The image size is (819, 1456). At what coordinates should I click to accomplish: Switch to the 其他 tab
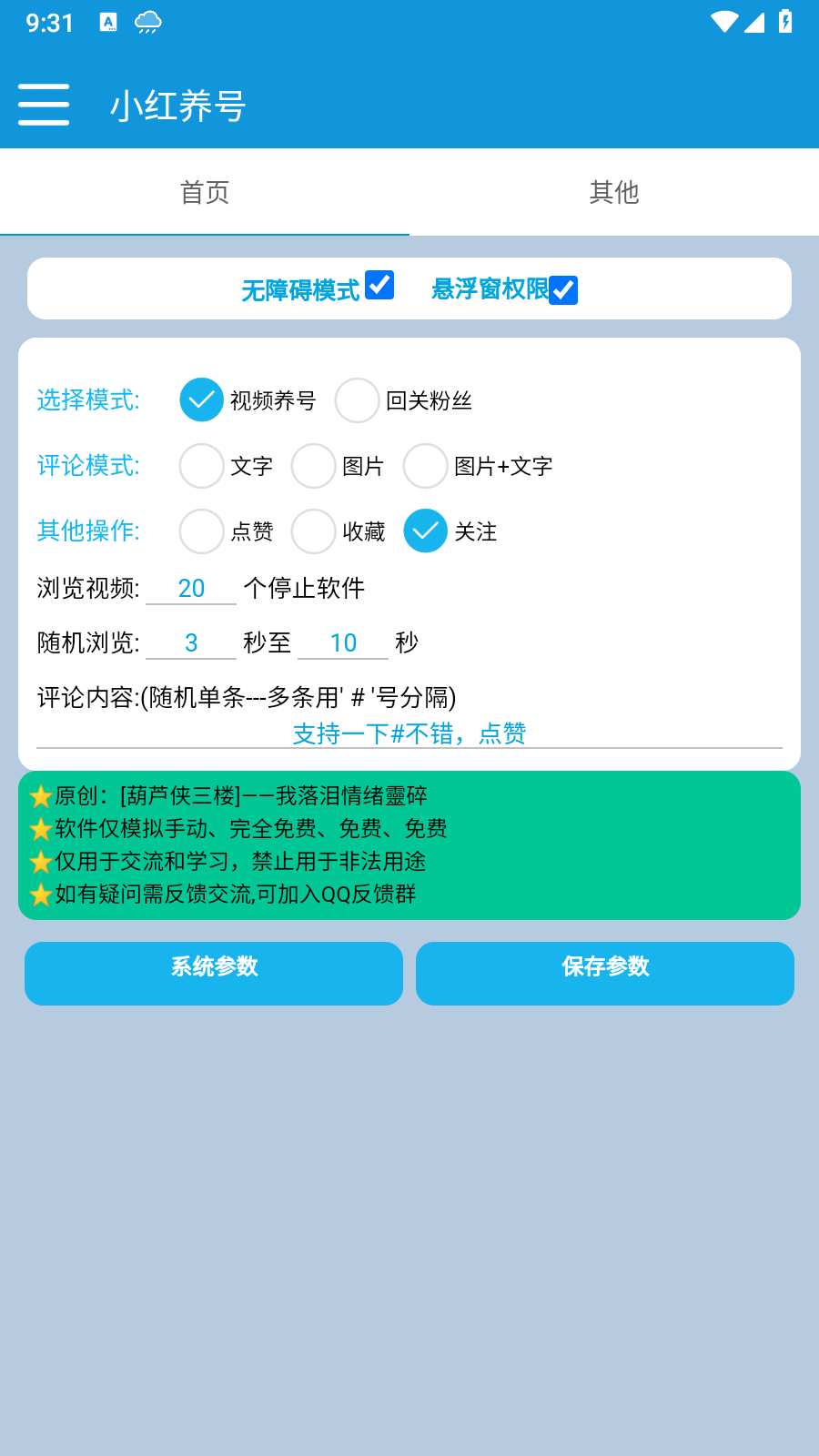point(614,192)
